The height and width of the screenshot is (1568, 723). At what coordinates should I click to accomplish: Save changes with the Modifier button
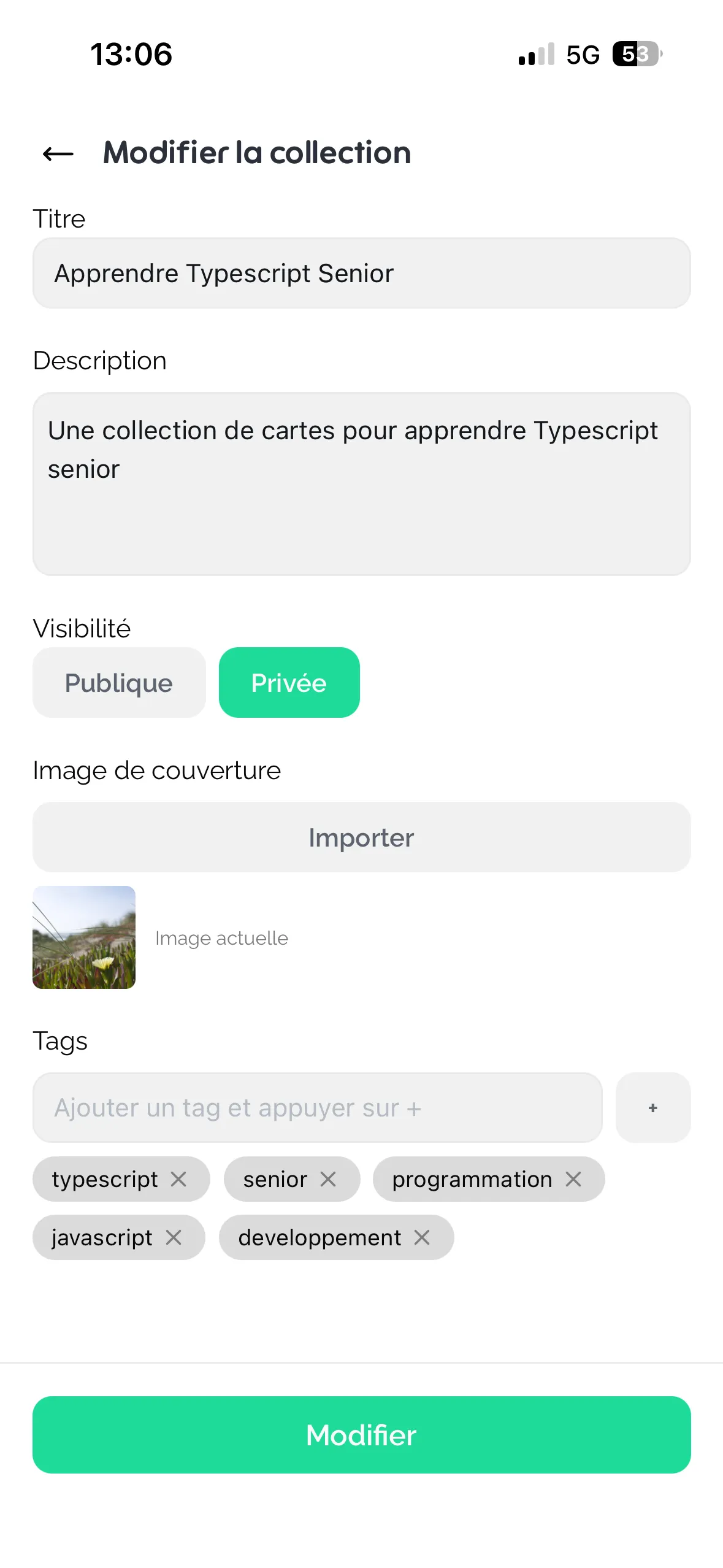(361, 1435)
